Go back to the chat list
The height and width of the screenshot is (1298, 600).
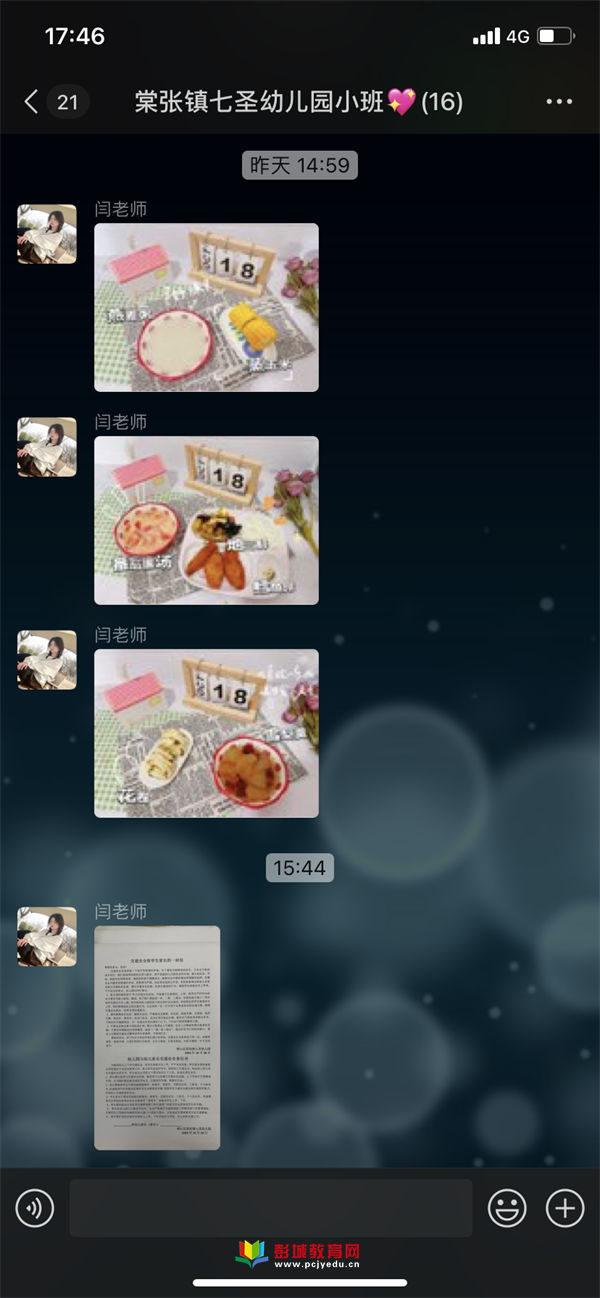(x=32, y=101)
